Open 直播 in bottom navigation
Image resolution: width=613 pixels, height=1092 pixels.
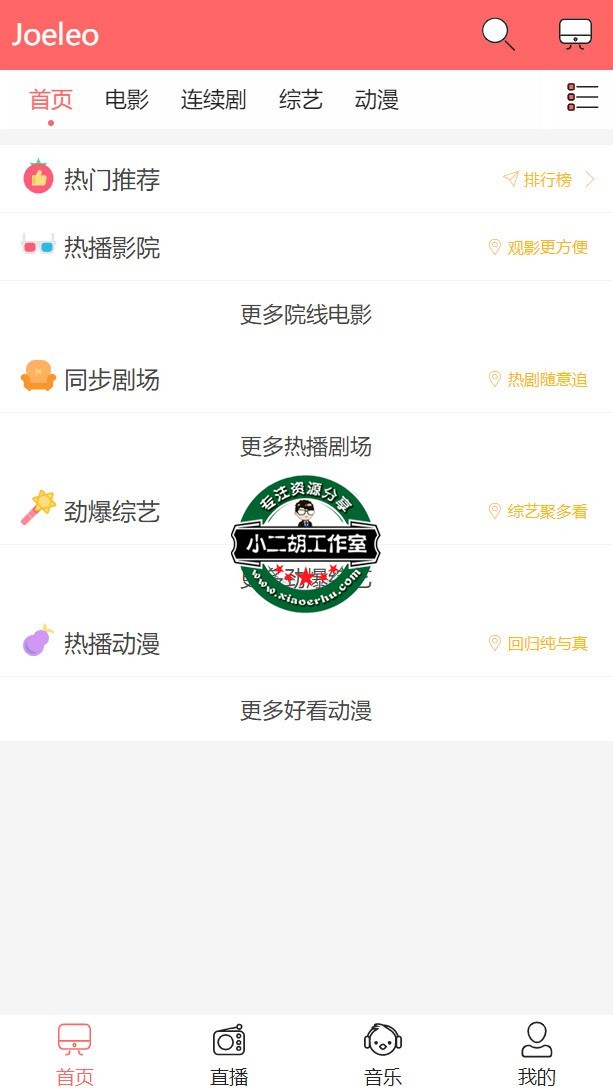(x=229, y=1053)
